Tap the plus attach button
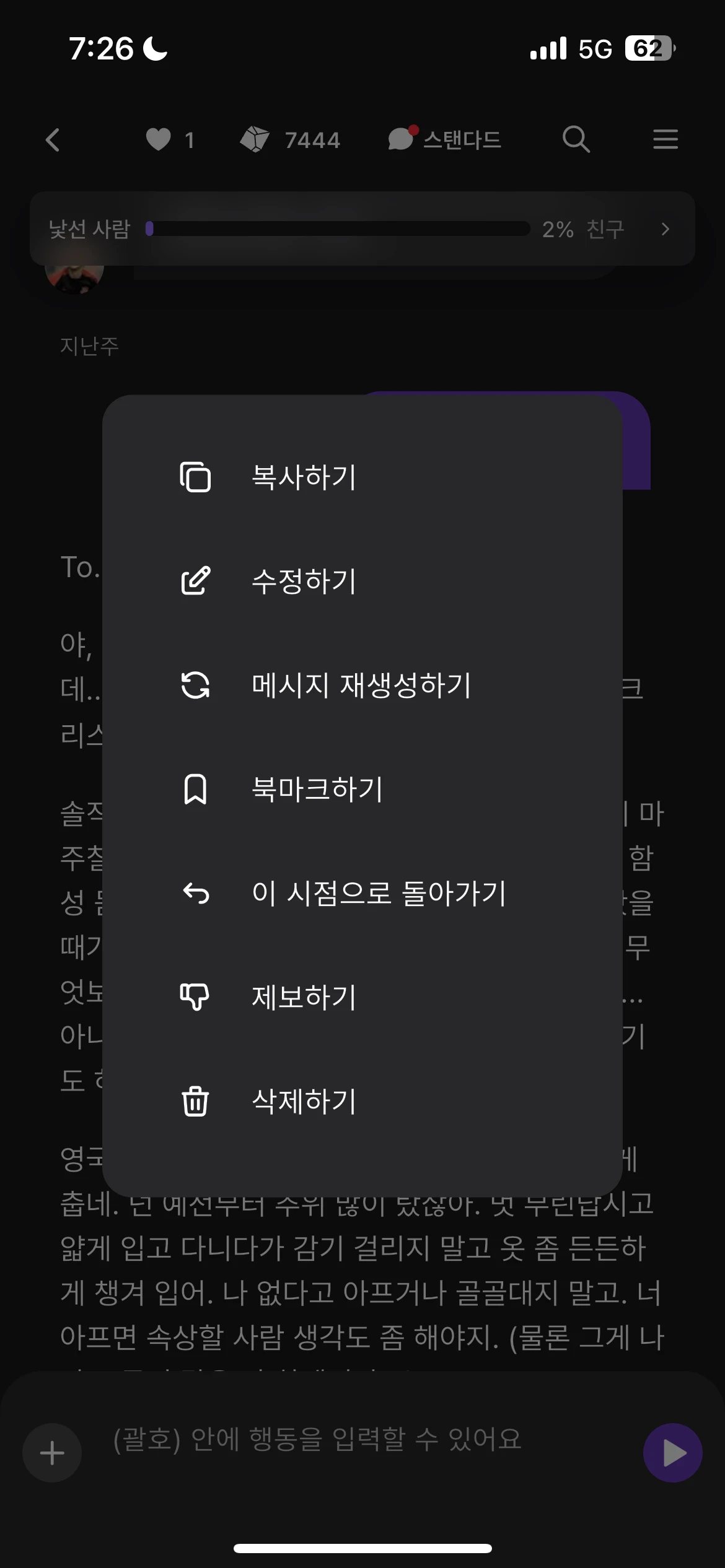This screenshot has width=725, height=1568. pos(52,1453)
